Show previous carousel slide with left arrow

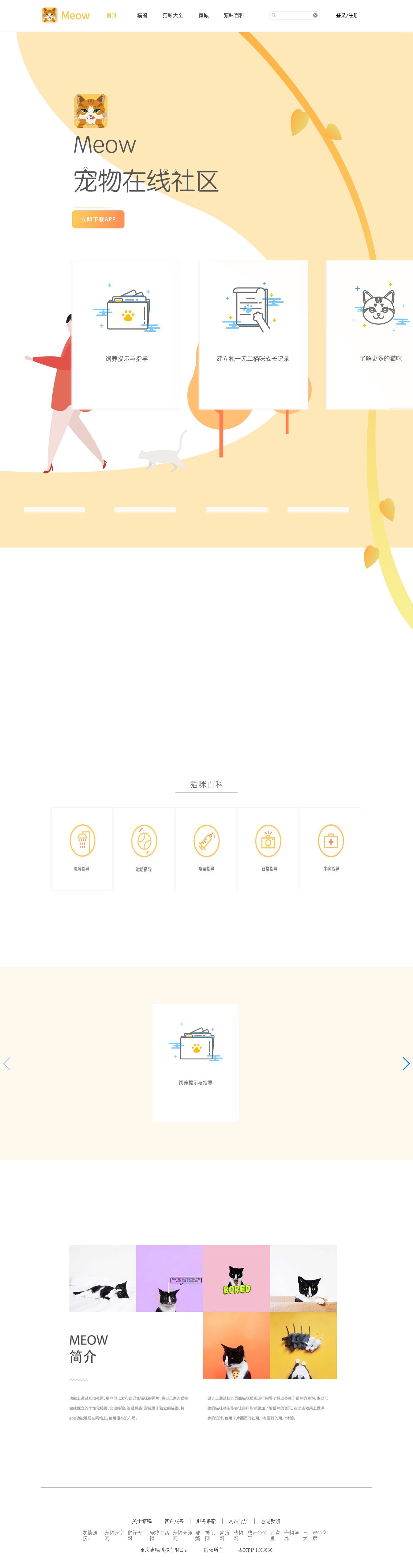pyautogui.click(x=7, y=1063)
